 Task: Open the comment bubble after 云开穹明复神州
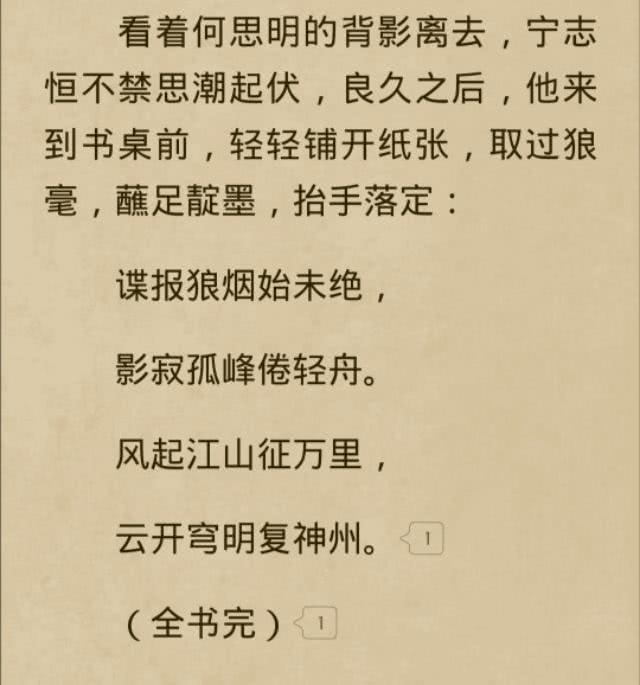(x=423, y=541)
